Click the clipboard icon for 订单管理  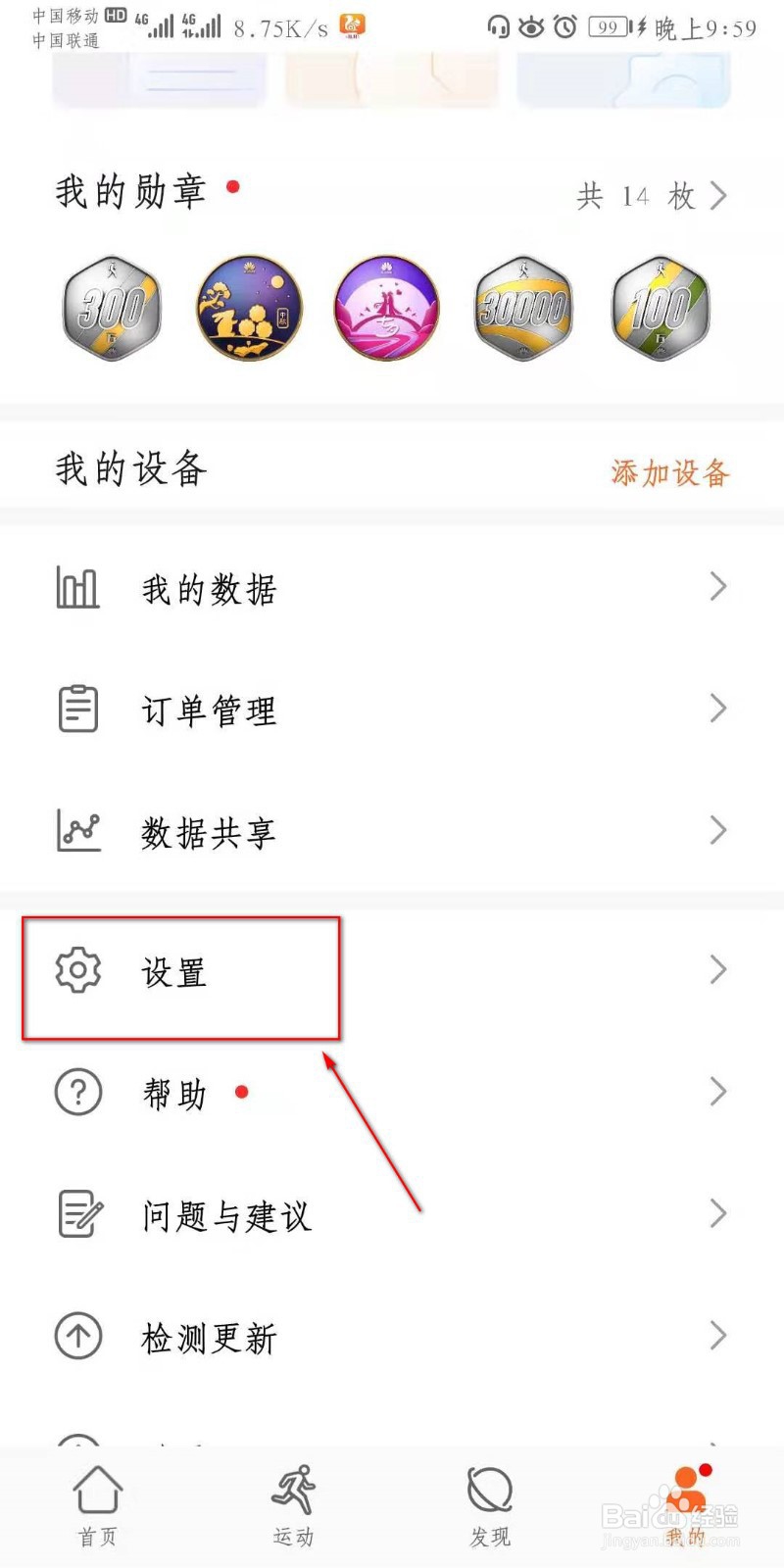[76, 709]
